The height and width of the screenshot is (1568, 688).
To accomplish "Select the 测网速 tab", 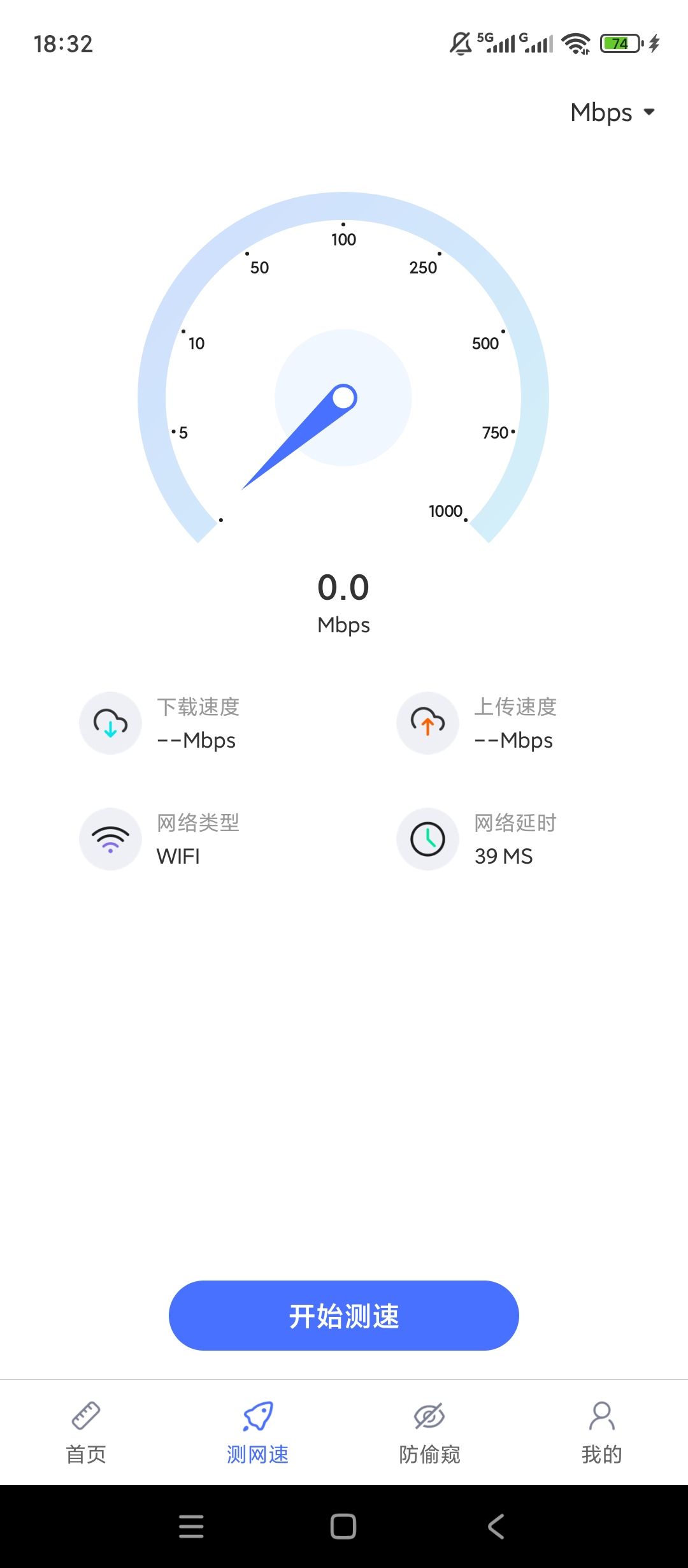I will (258, 1433).
